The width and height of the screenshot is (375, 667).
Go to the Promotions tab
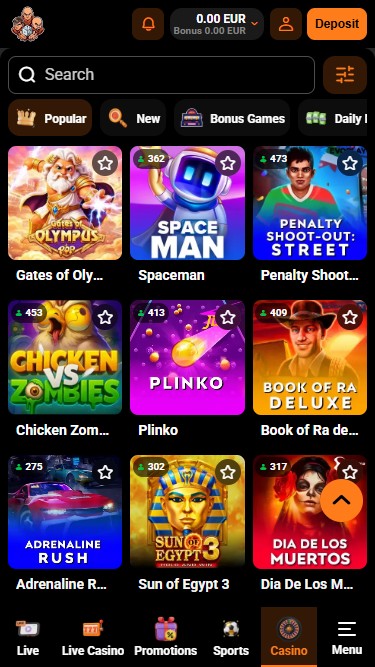165,637
